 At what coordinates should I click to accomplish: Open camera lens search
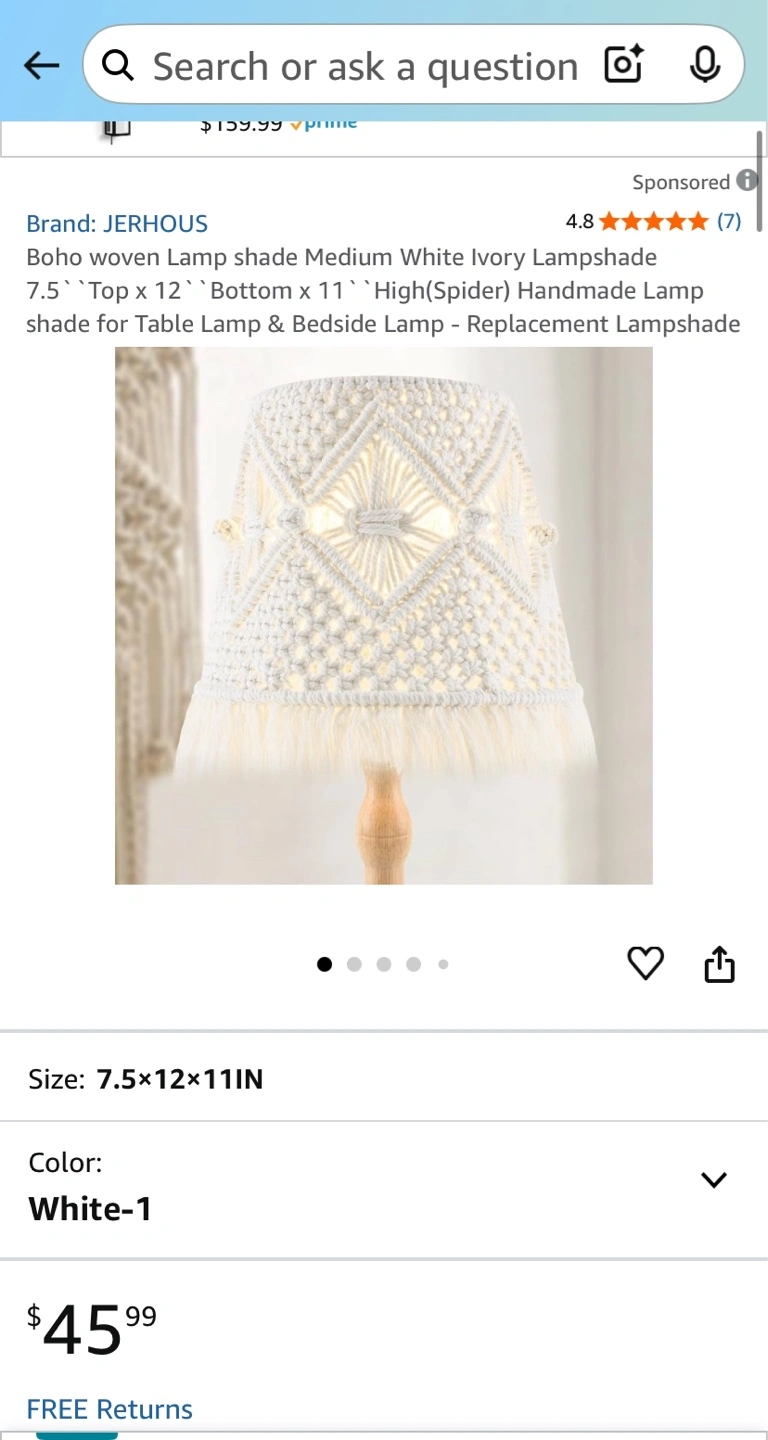coord(624,66)
